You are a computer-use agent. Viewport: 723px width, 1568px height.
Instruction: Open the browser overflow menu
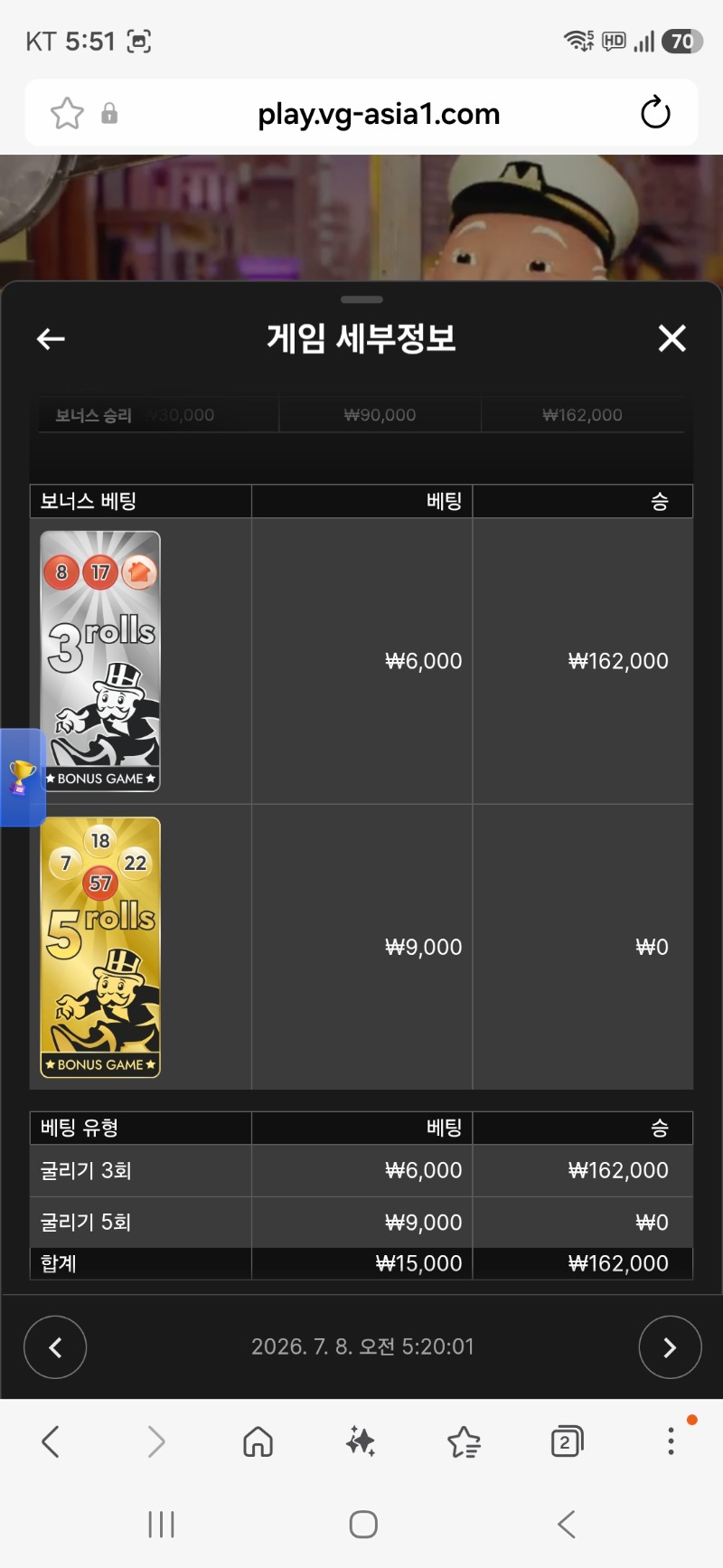click(671, 1440)
